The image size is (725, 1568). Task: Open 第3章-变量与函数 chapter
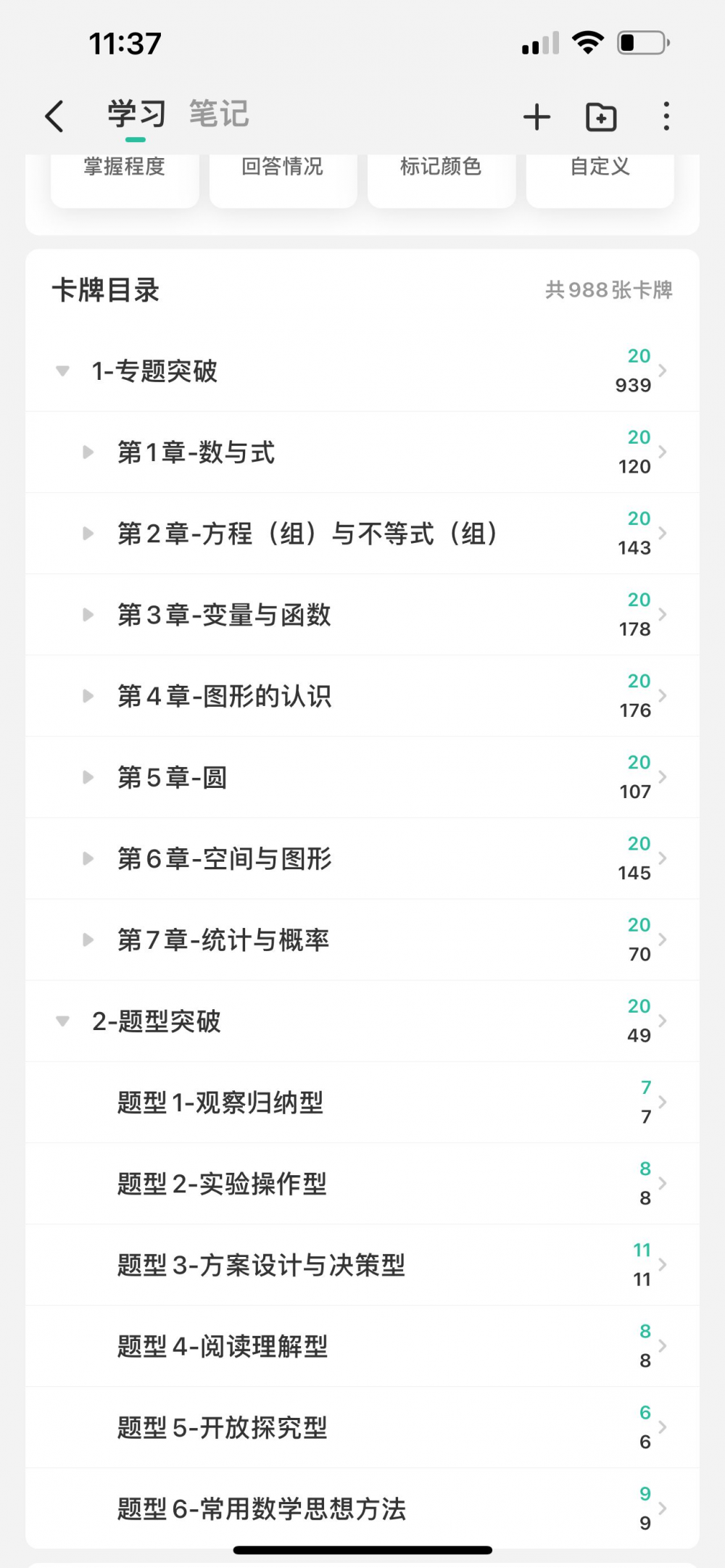click(x=362, y=615)
